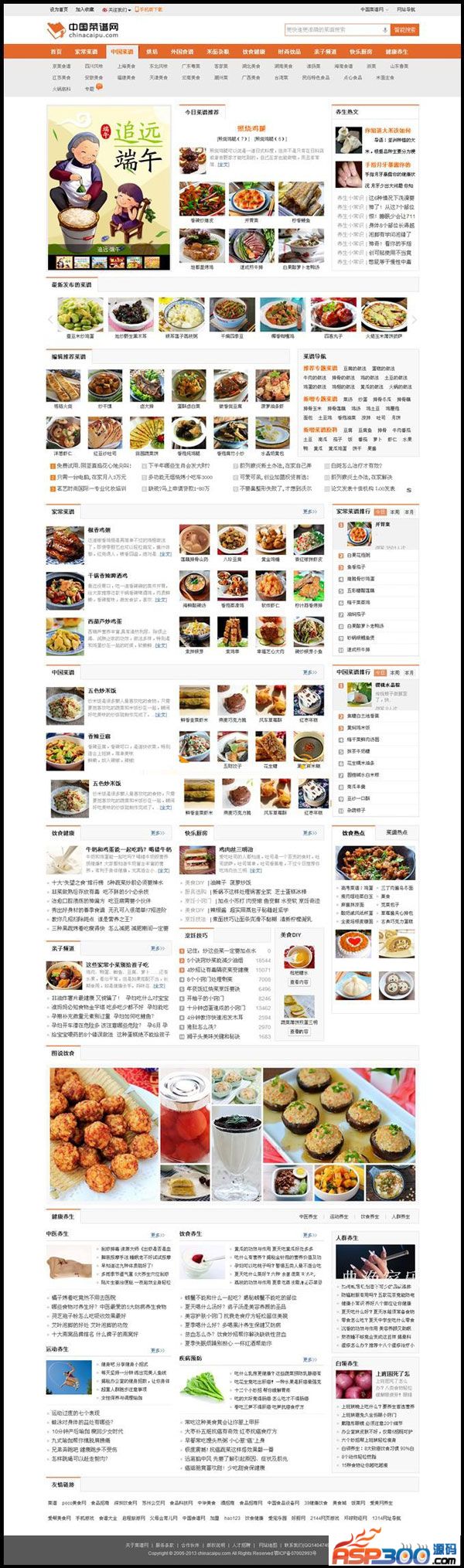This screenshot has width=464, height=1568.
Task: Tap 更多 in the 家常菜谱 section
Action: tap(309, 512)
